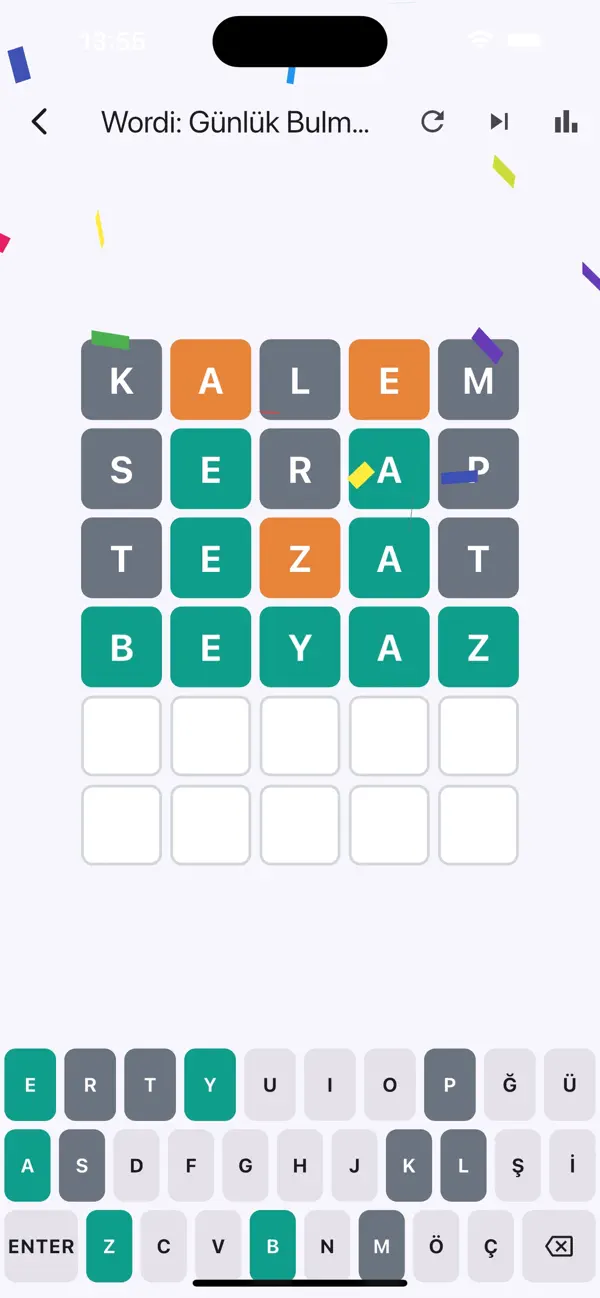The width and height of the screenshot is (600, 1298).
Task: Tap the letter H key
Action: pyautogui.click(x=299, y=1166)
